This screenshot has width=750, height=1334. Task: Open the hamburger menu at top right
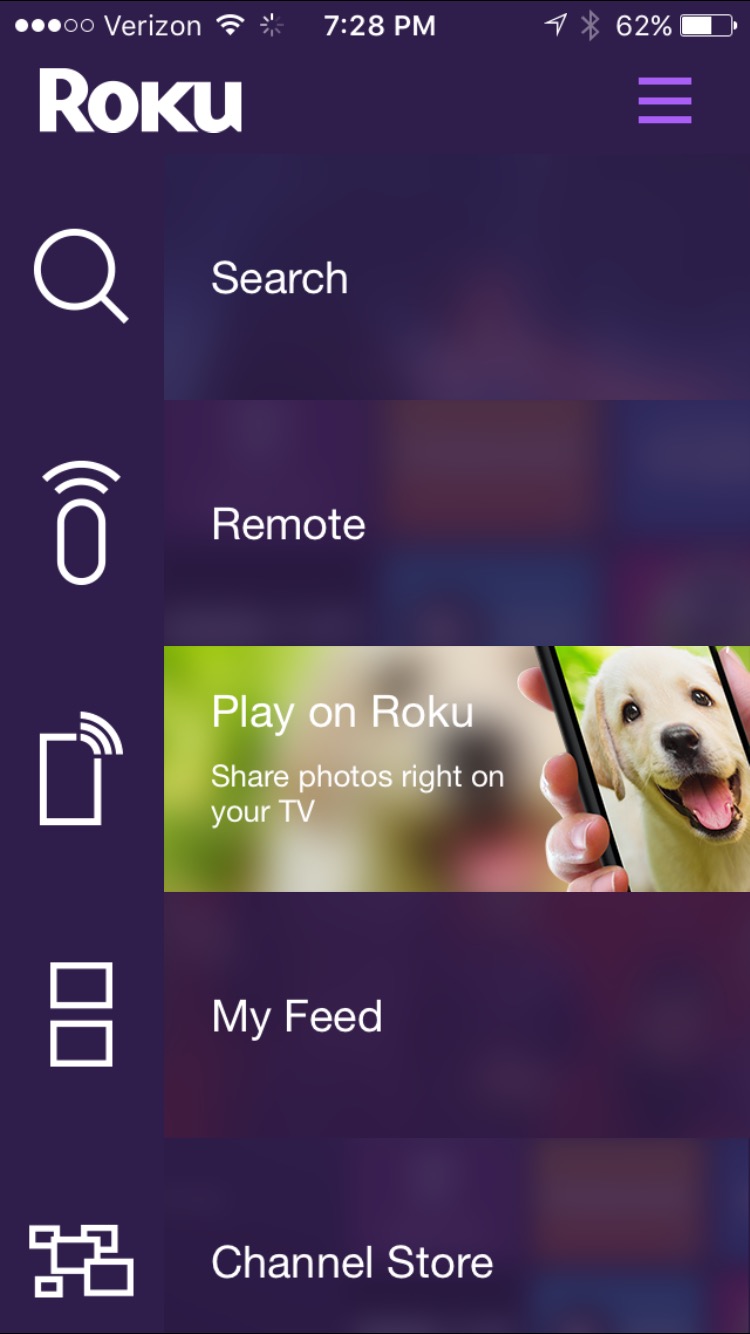click(x=665, y=100)
